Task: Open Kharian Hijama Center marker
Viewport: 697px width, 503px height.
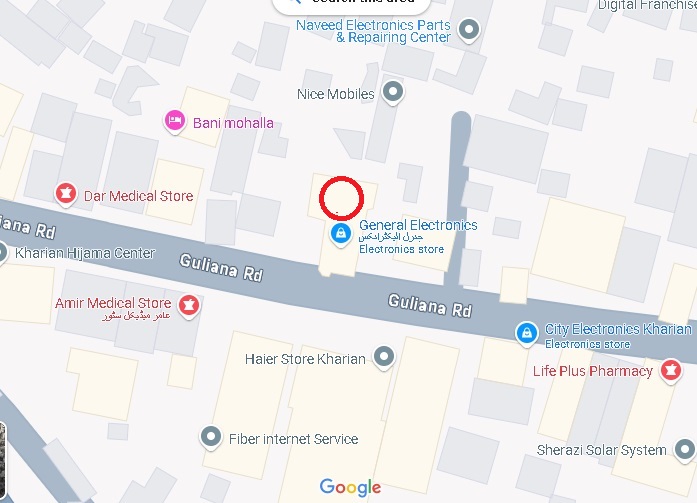Action: (x=3, y=252)
